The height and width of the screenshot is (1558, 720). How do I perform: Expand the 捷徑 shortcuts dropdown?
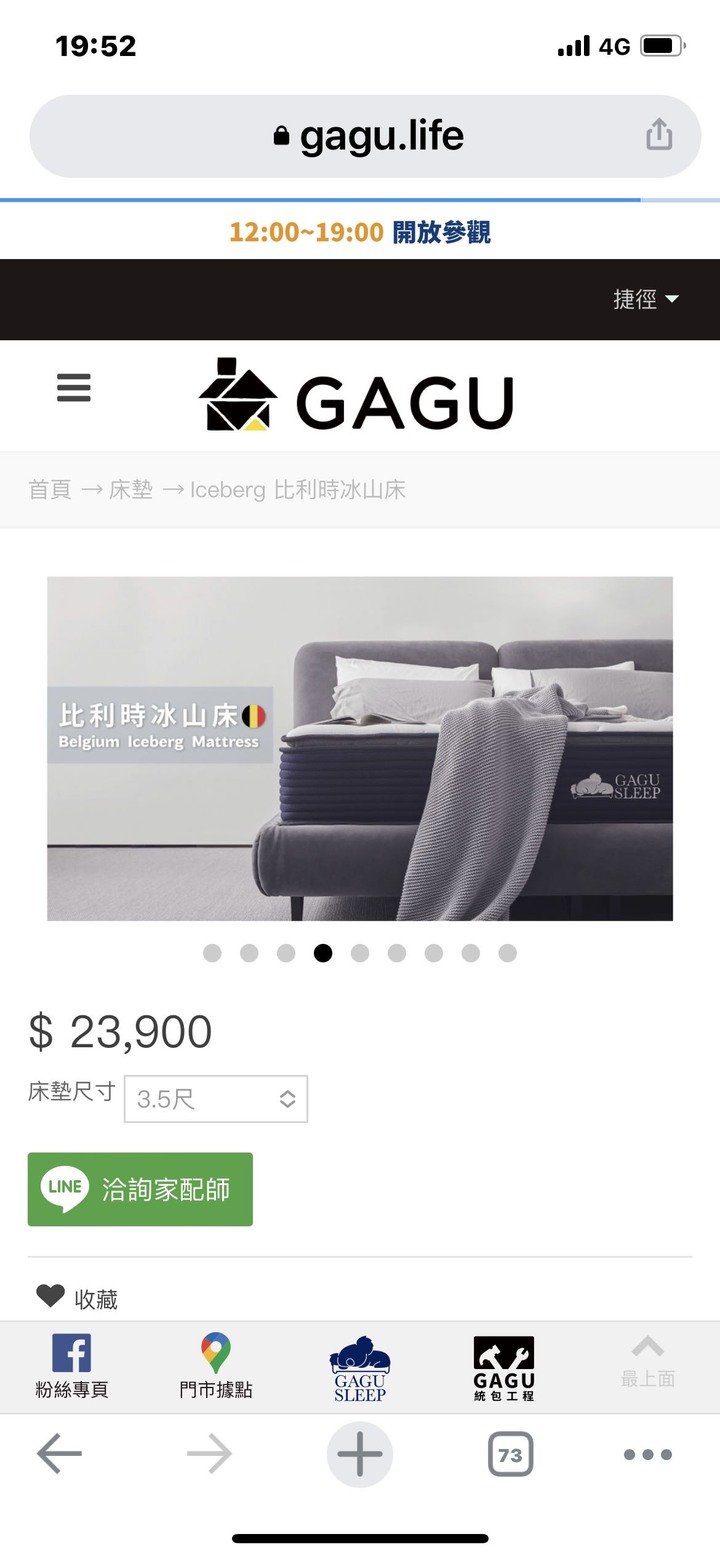(646, 299)
